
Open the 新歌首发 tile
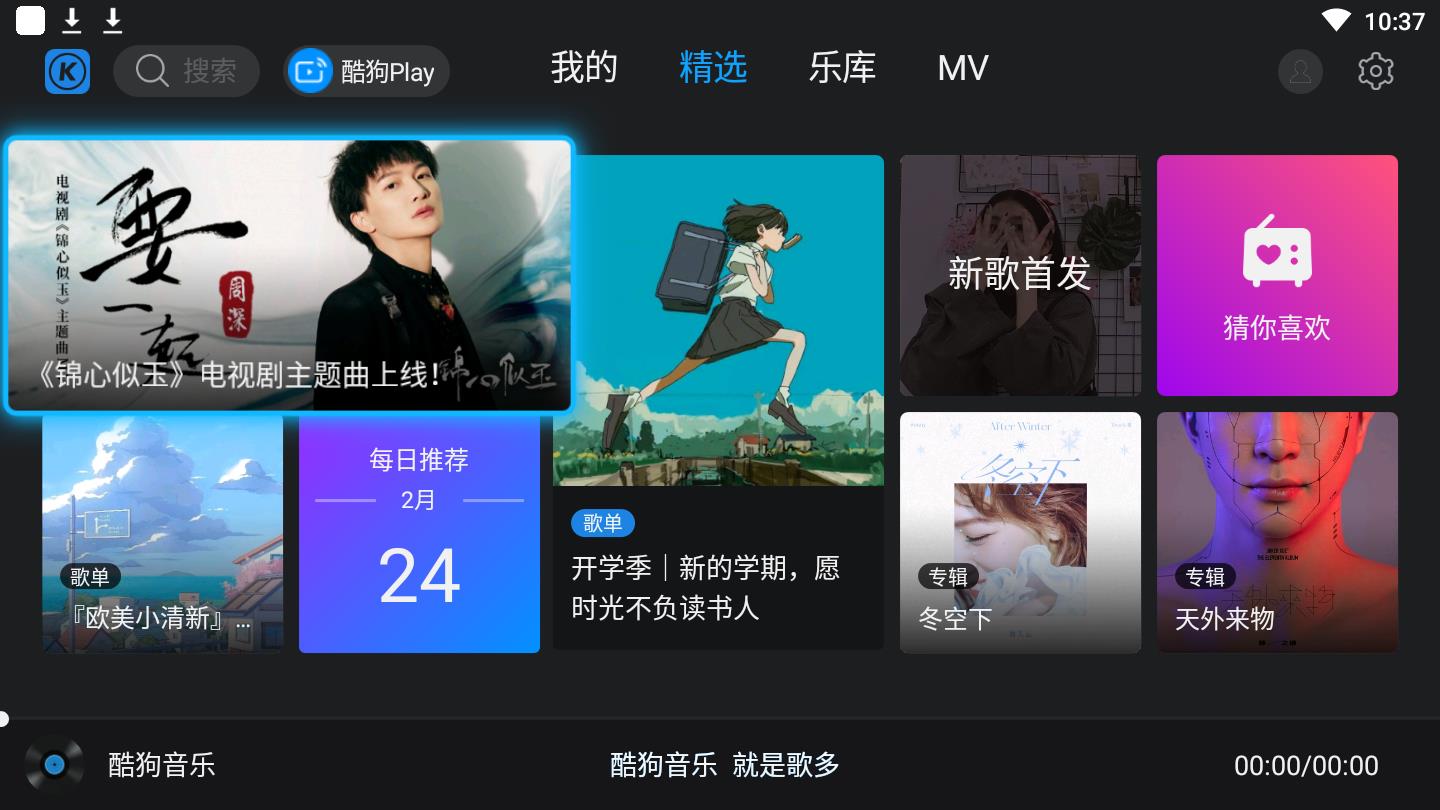click(1020, 275)
